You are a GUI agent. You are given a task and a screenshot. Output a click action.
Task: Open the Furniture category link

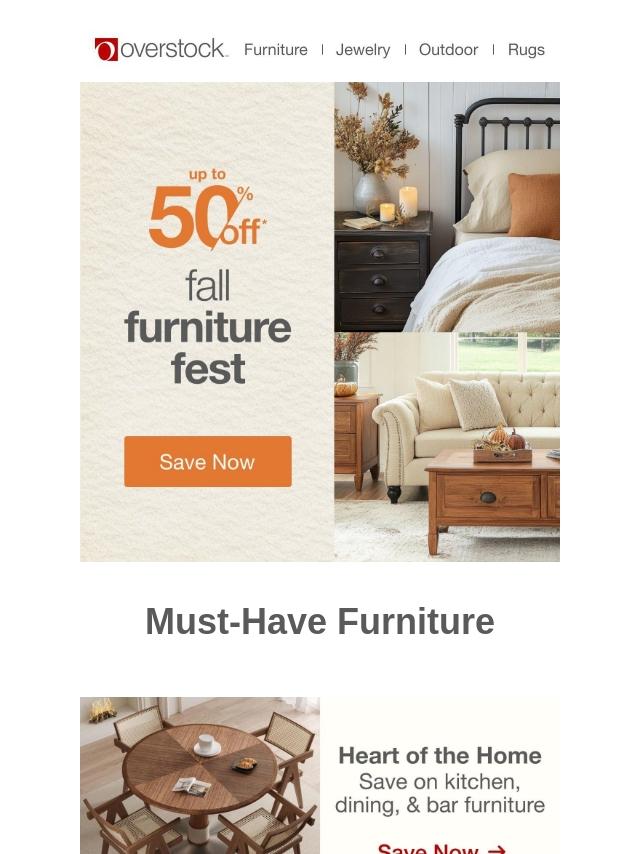[275, 49]
